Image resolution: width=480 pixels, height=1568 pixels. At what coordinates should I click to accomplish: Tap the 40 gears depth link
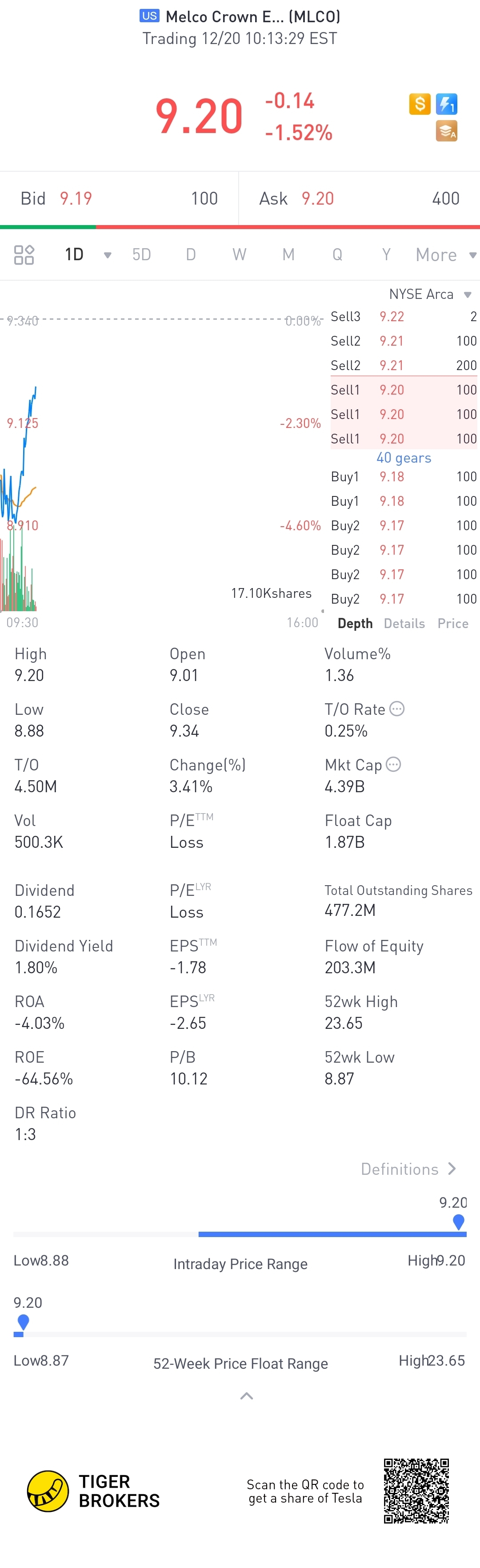click(404, 458)
